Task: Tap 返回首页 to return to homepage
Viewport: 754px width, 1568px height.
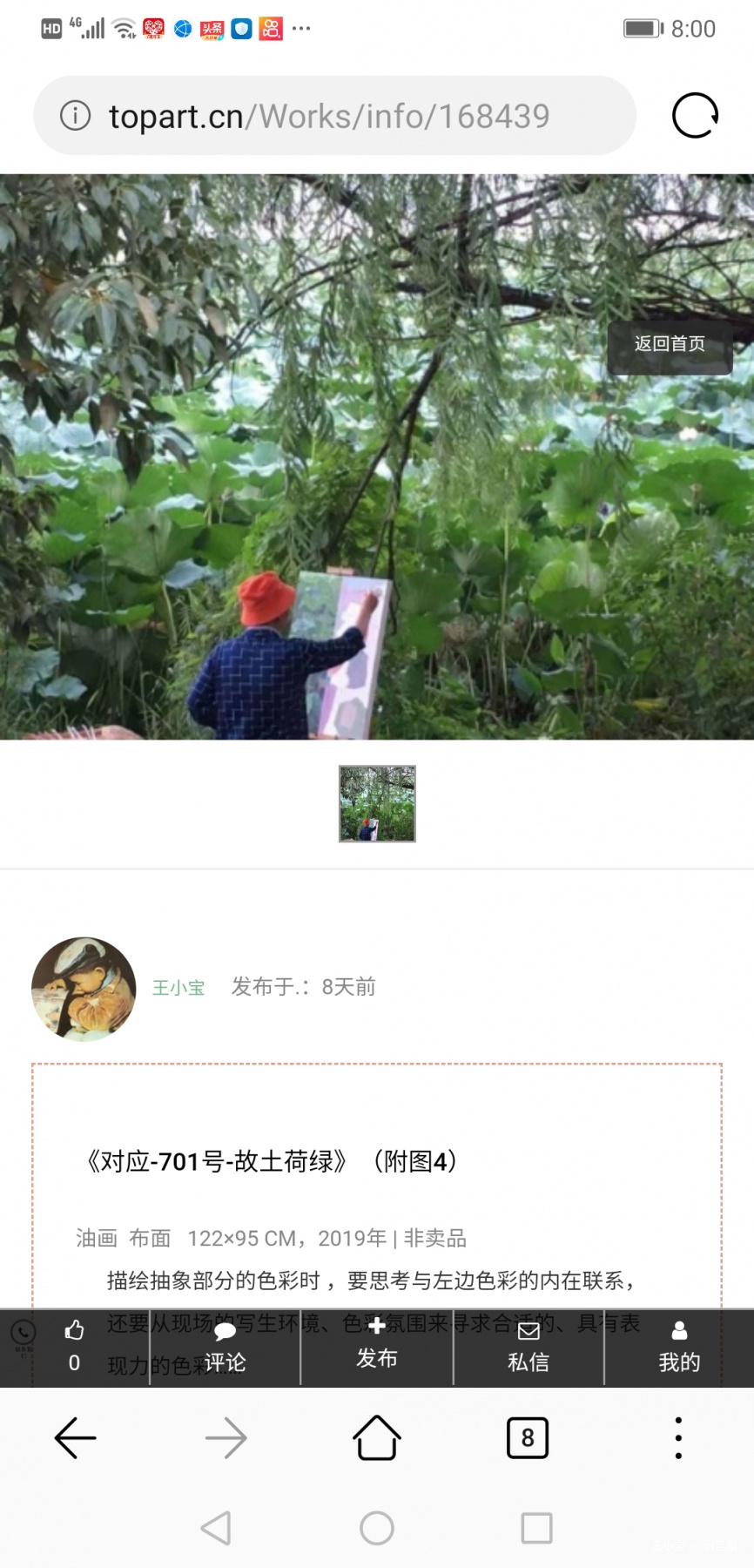Action: coord(670,344)
